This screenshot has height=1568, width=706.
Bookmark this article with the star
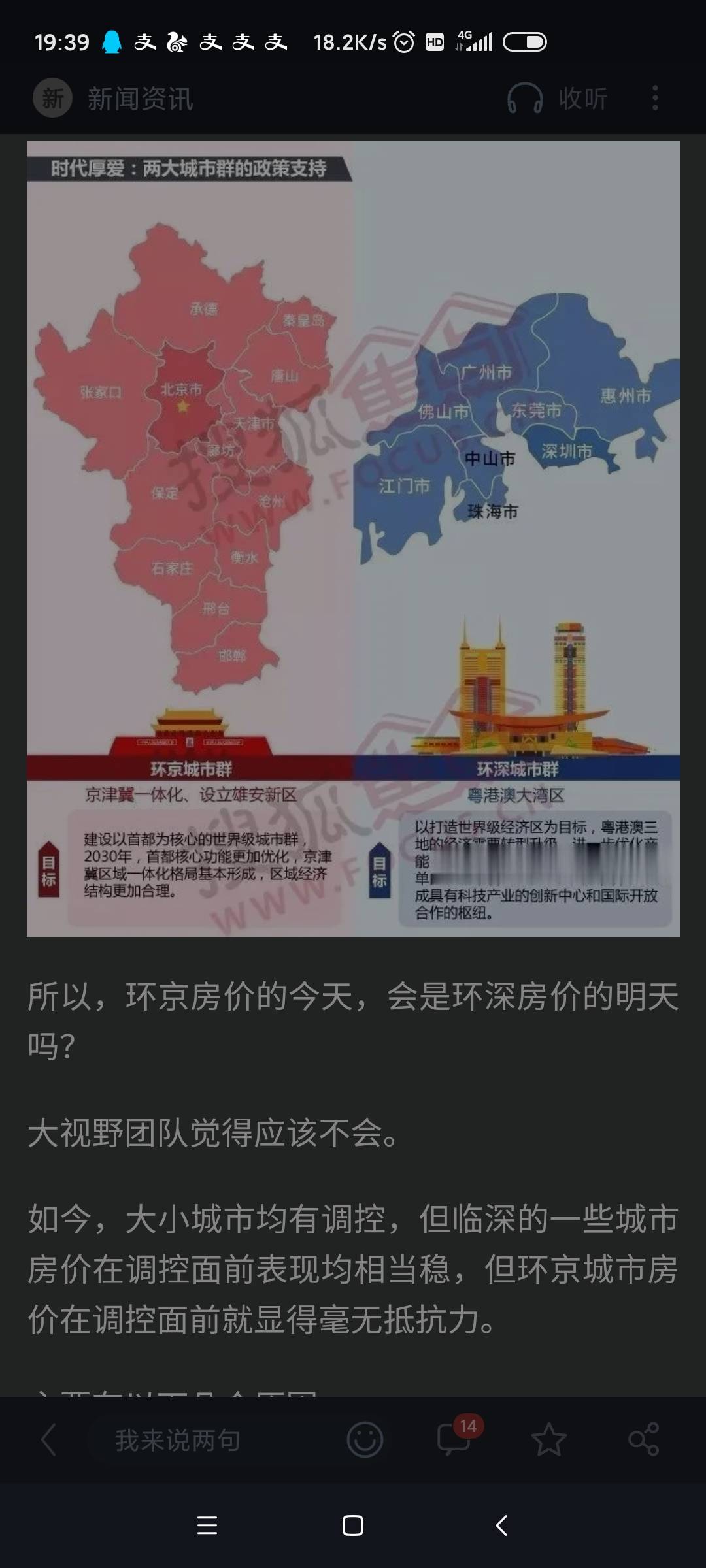click(x=548, y=1440)
